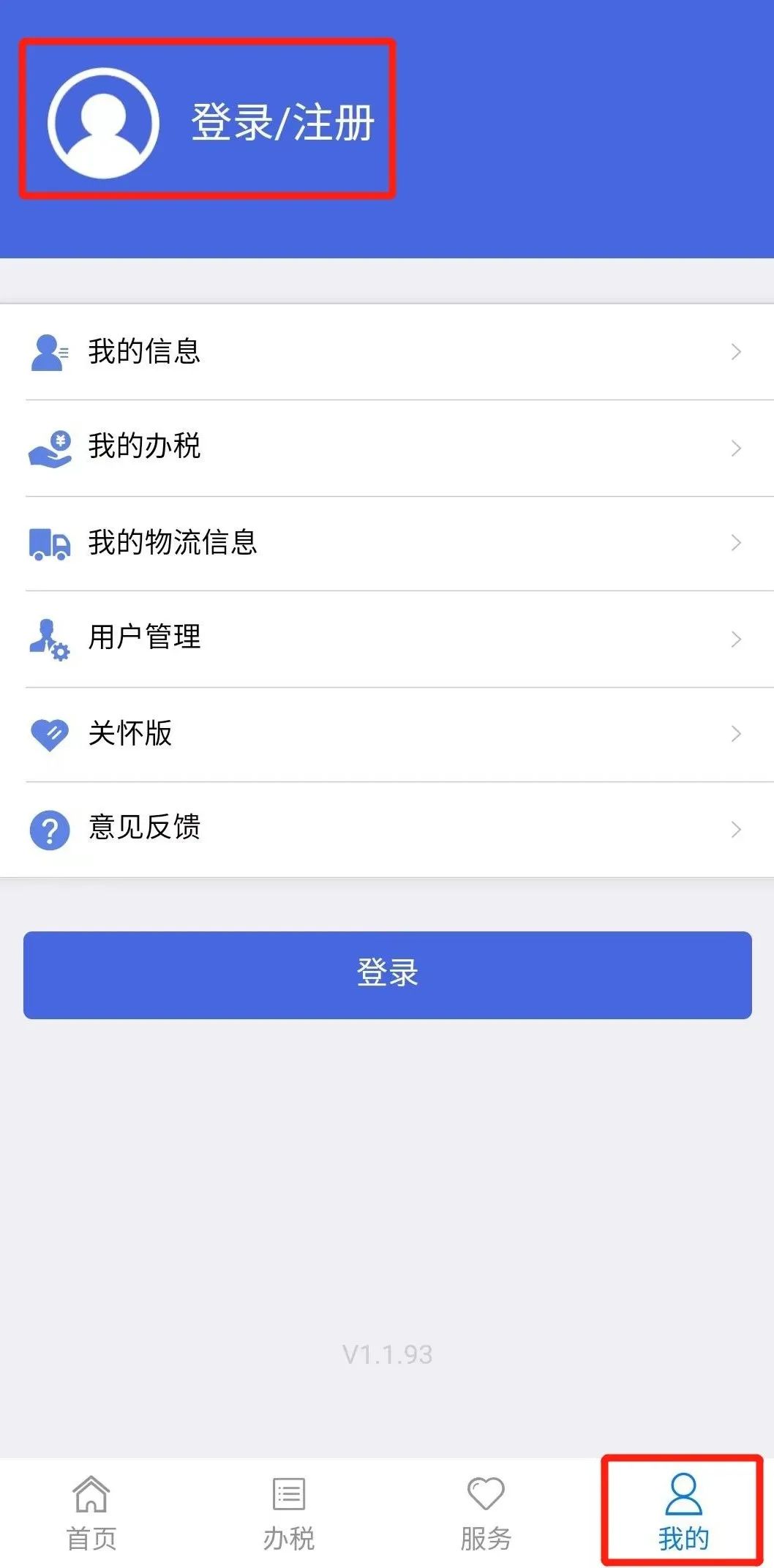Tap 登录/注册 at the top
Viewport: 774px width, 1568px height.
pyautogui.click(x=282, y=122)
